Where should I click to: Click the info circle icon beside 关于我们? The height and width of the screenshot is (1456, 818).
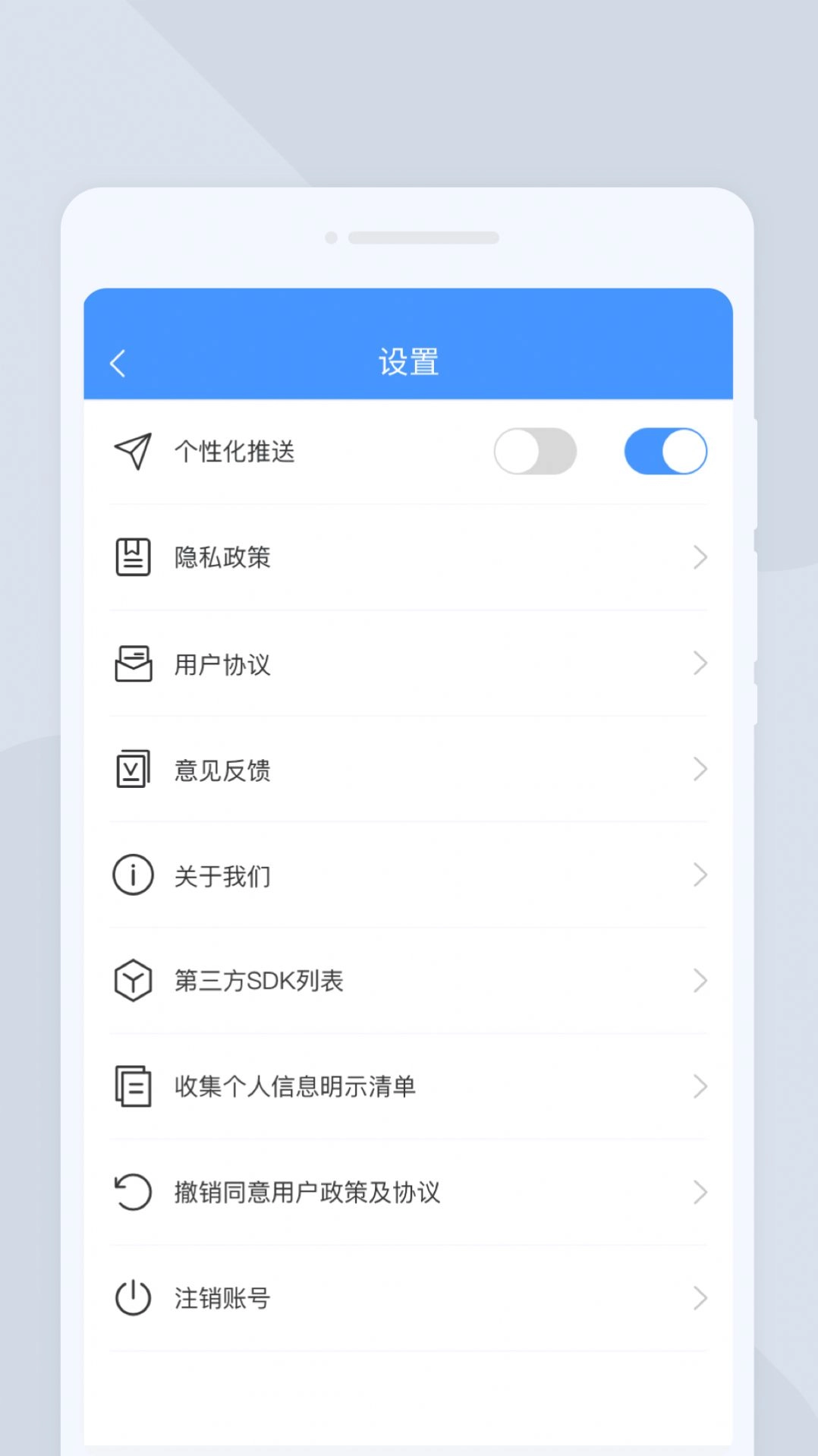point(133,875)
